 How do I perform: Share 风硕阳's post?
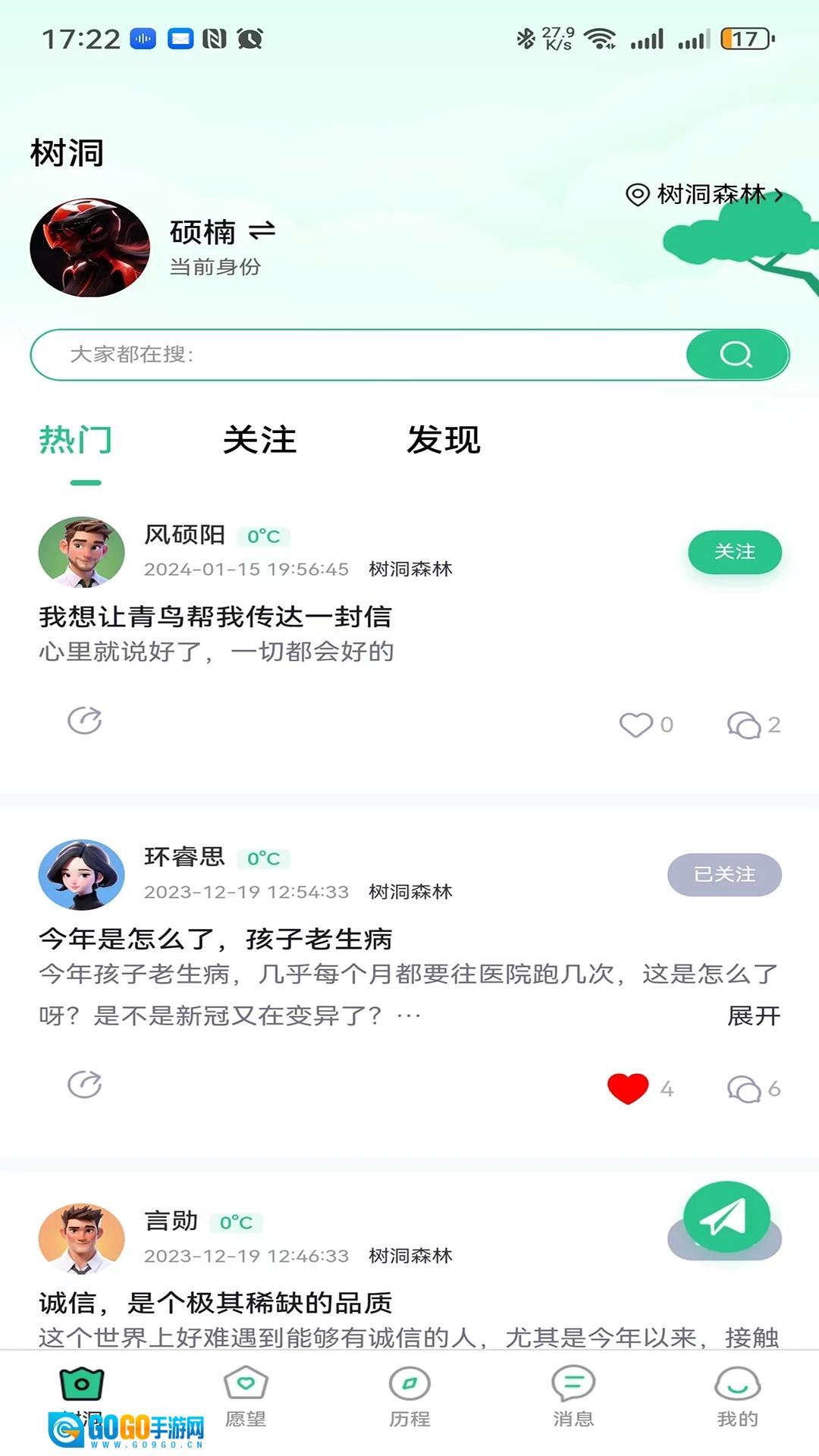pos(84,720)
